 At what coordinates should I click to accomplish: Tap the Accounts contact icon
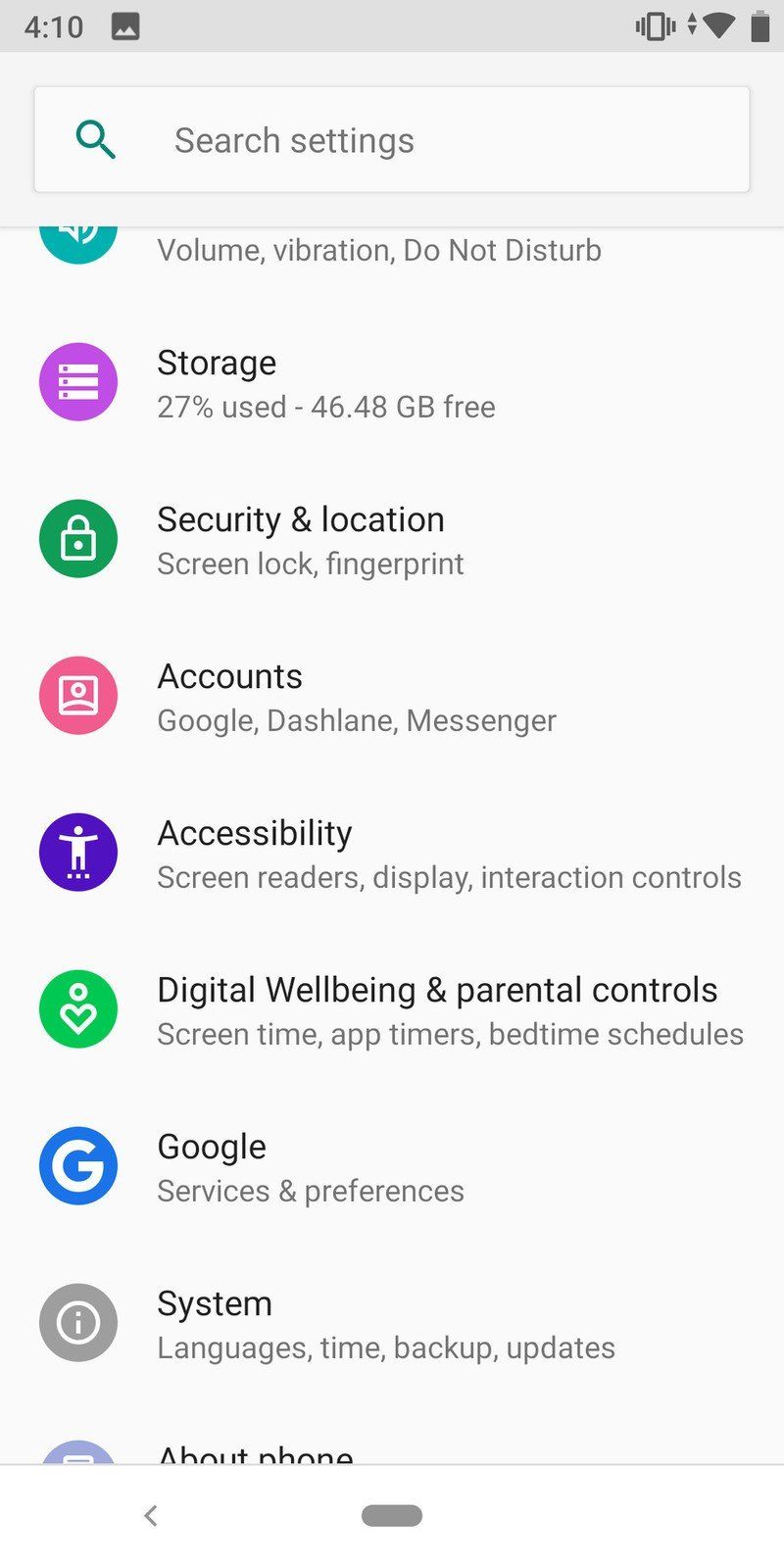coord(78,696)
